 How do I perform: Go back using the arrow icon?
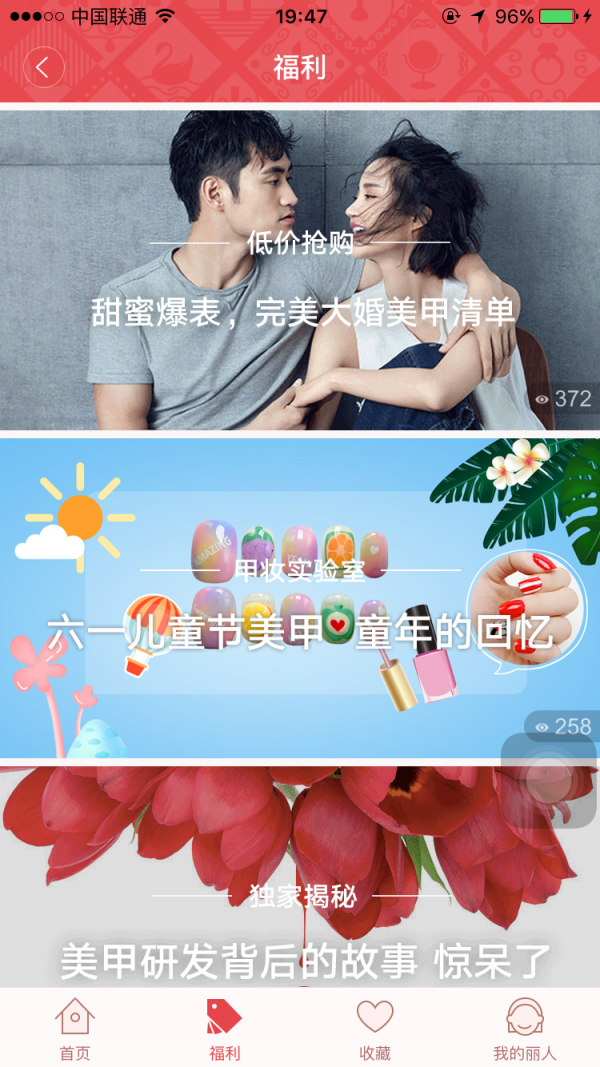[43, 68]
